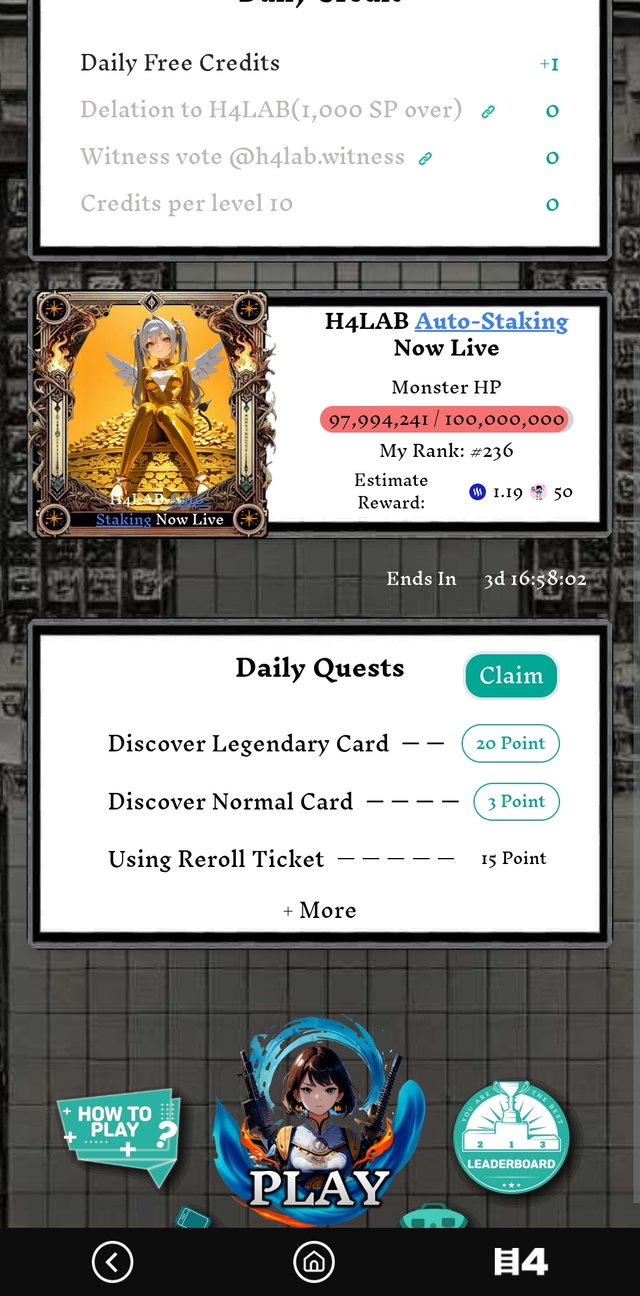Open the delegation to H4LAB link icon
The image size is (640, 1296).
coord(488,112)
